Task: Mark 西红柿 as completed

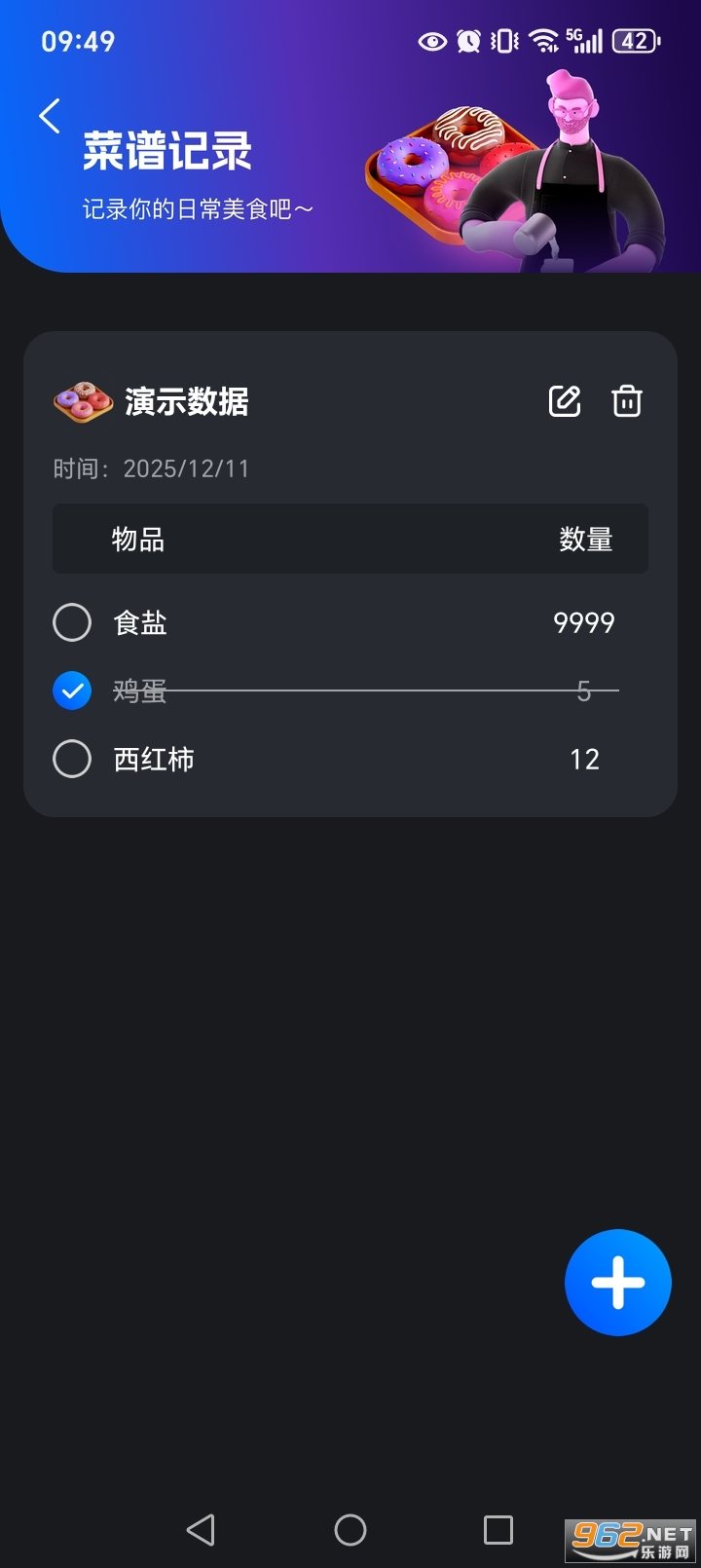Action: coord(72,759)
